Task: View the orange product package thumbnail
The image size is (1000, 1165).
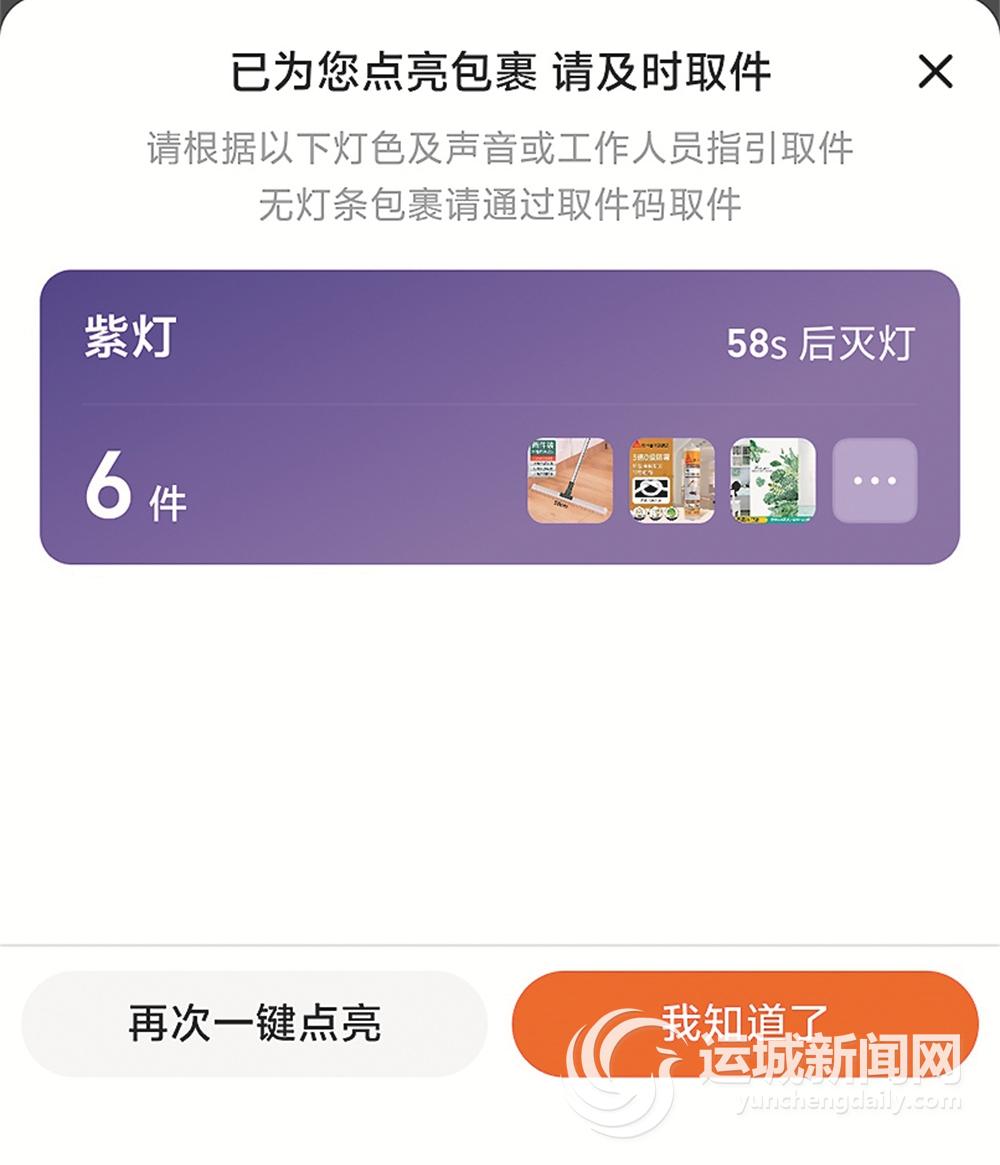Action: tap(672, 480)
